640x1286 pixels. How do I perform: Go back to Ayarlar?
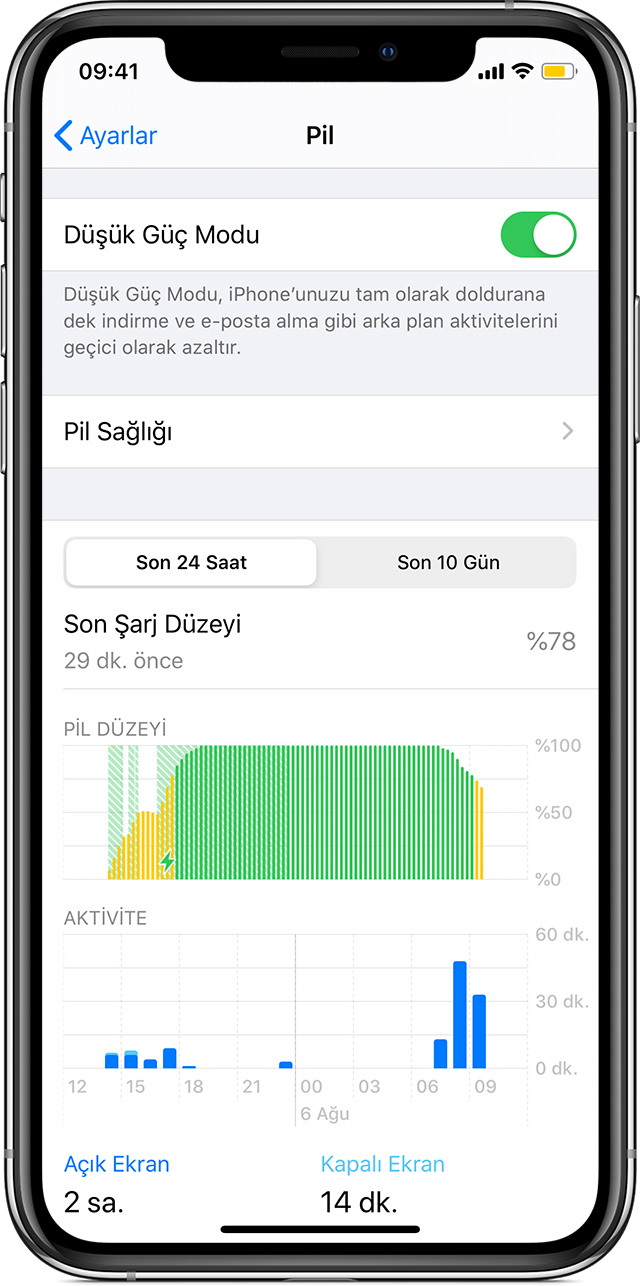106,136
